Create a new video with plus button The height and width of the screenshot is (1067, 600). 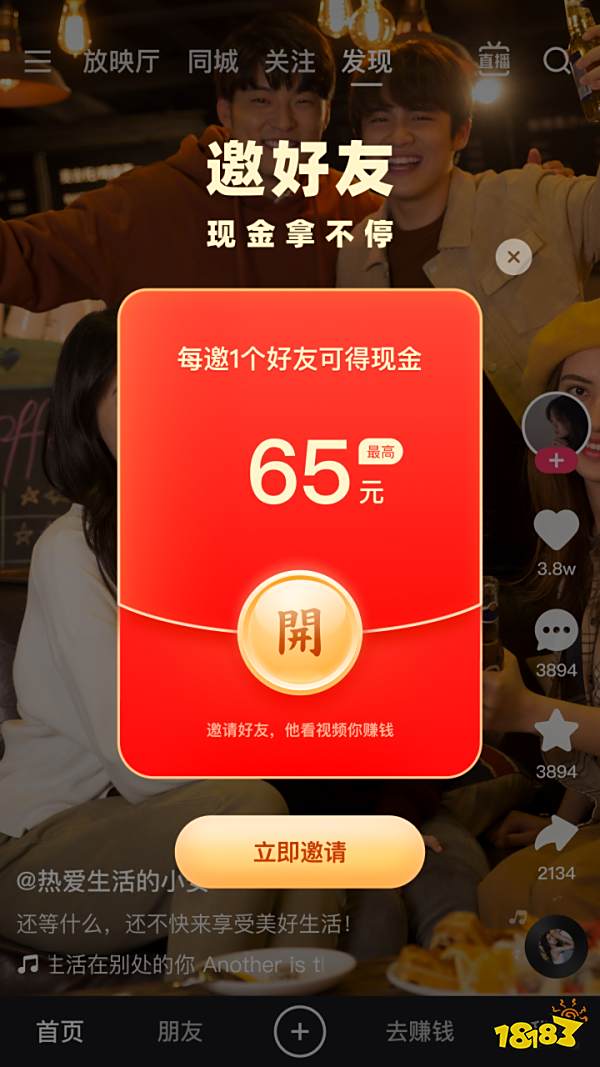point(300,1031)
